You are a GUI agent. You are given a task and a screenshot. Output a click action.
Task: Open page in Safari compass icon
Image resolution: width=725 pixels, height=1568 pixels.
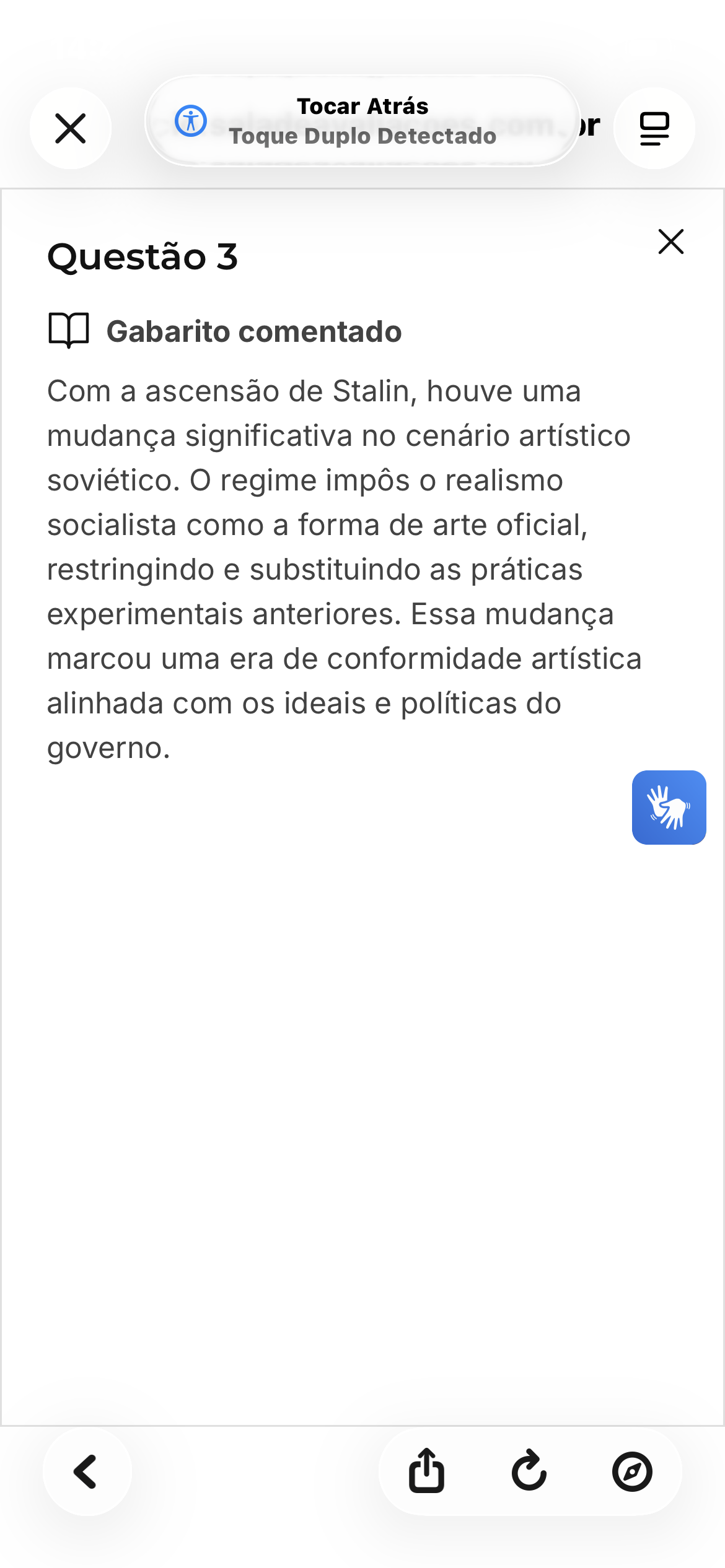click(x=632, y=1471)
